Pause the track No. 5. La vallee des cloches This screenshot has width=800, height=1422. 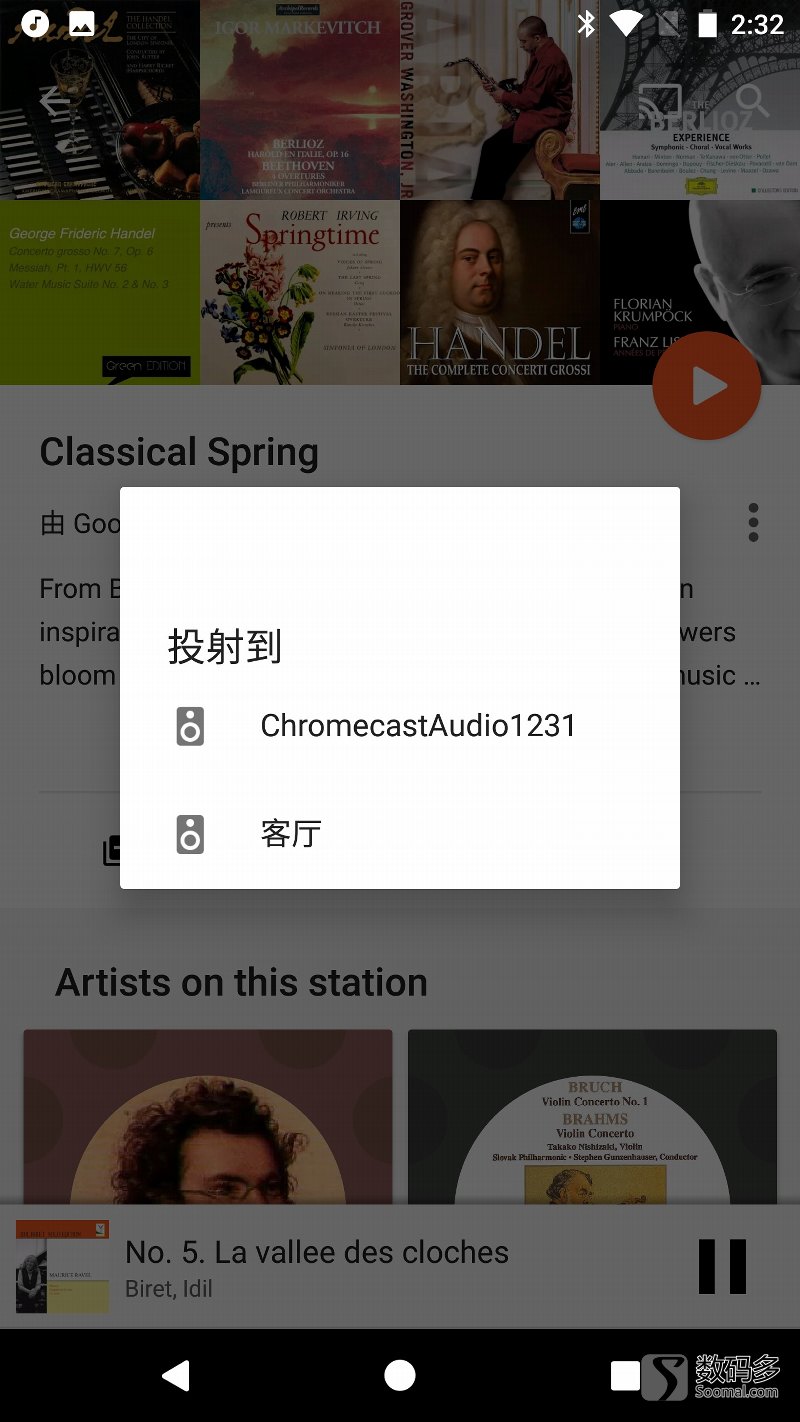pos(722,1264)
